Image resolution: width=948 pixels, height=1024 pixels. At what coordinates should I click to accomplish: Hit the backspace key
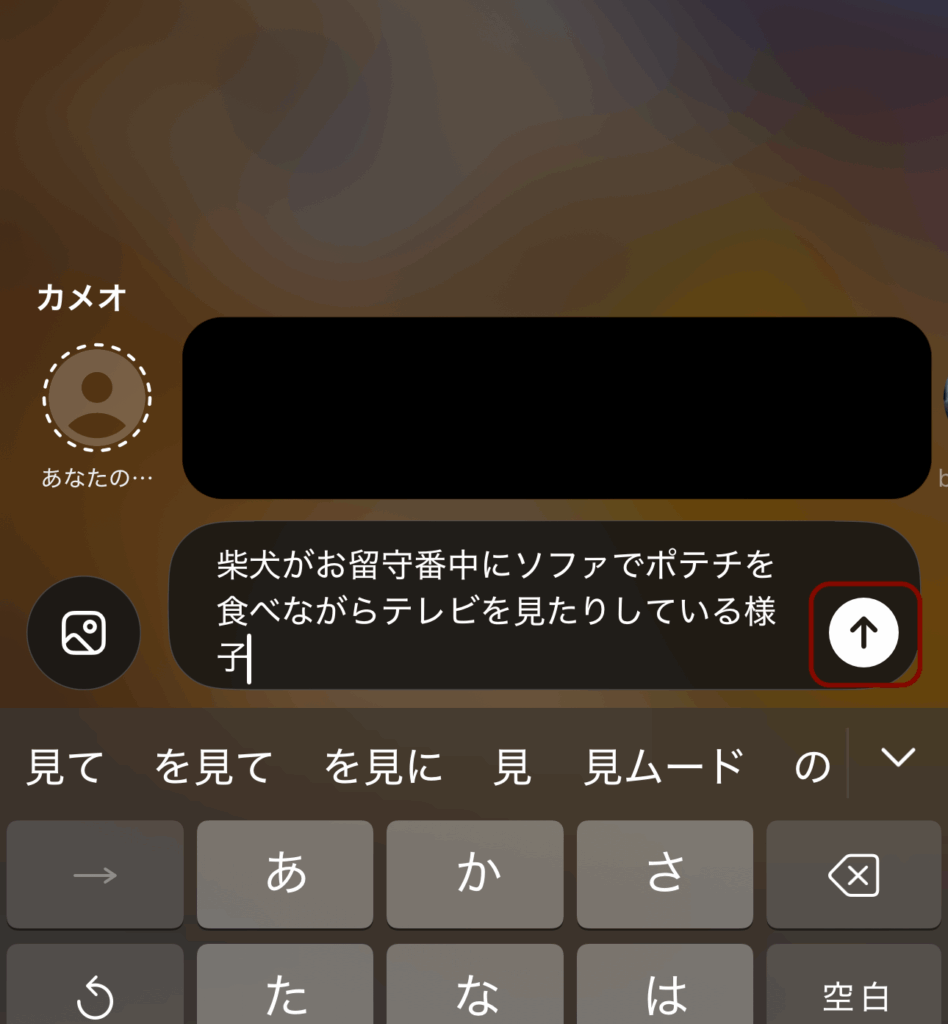[x=853, y=876]
